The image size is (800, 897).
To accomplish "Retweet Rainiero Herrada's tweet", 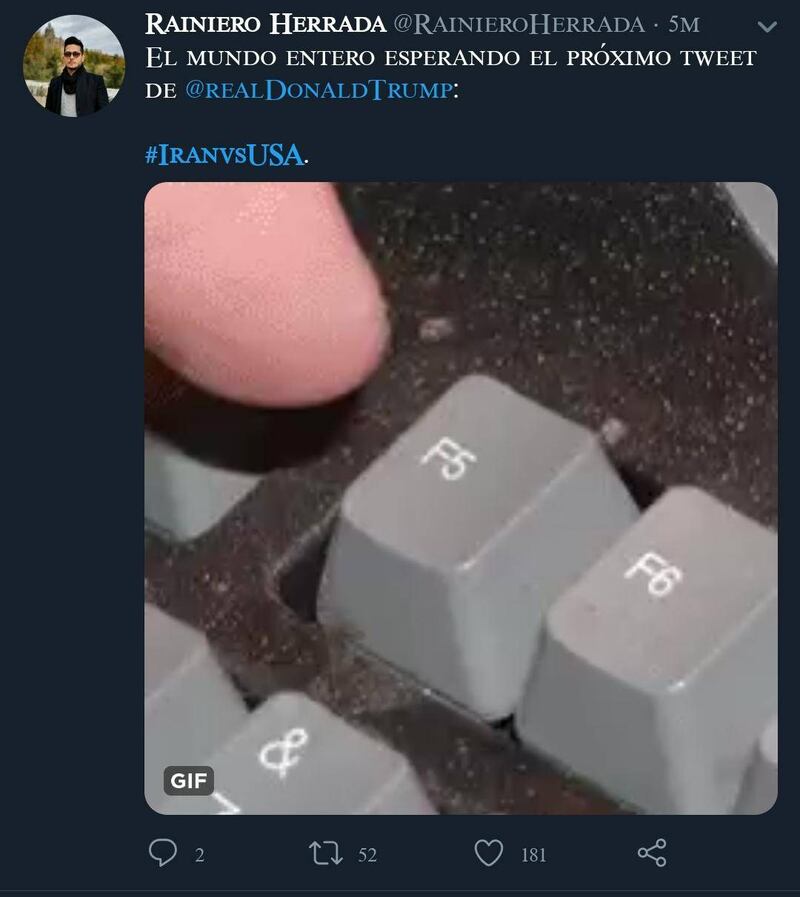I will click(x=325, y=853).
